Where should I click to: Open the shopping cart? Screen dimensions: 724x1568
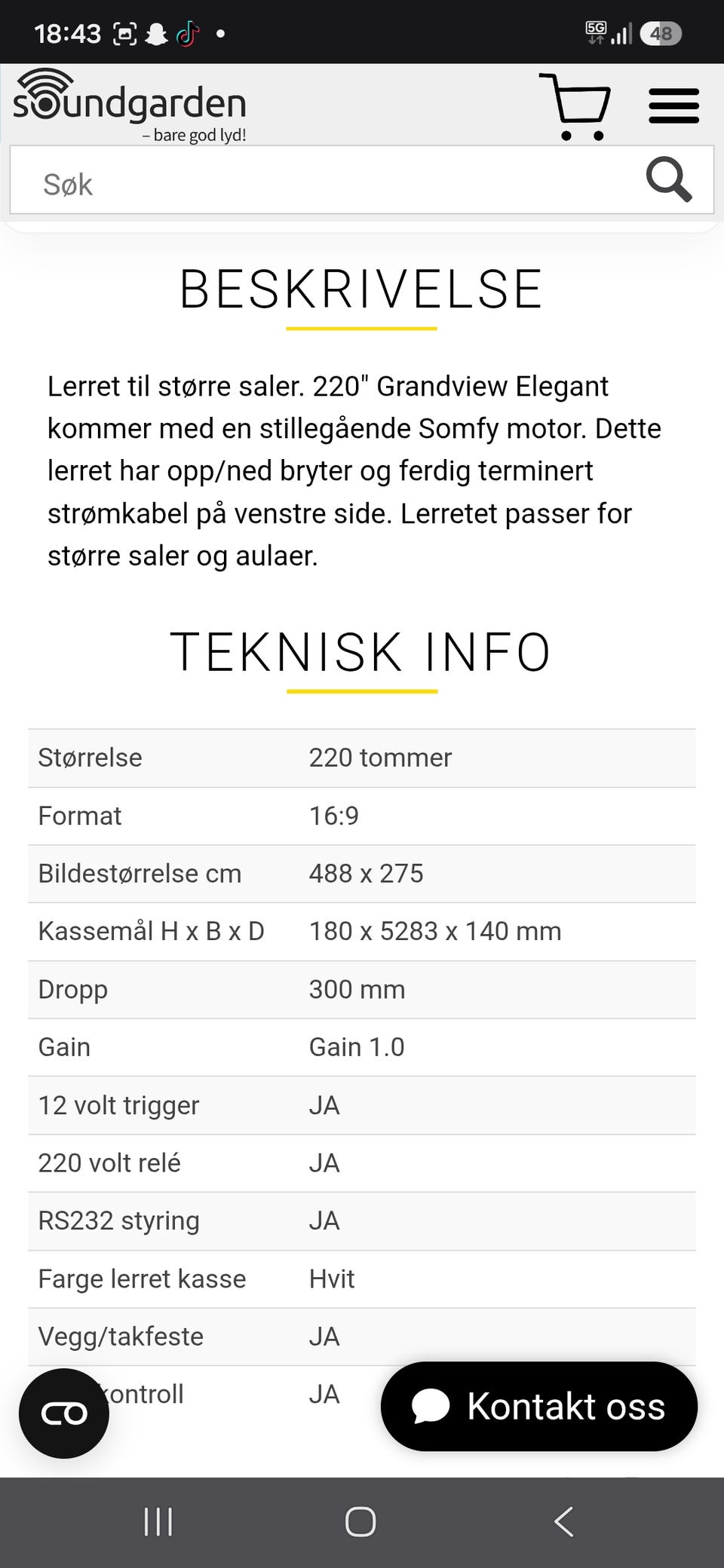[x=575, y=106]
